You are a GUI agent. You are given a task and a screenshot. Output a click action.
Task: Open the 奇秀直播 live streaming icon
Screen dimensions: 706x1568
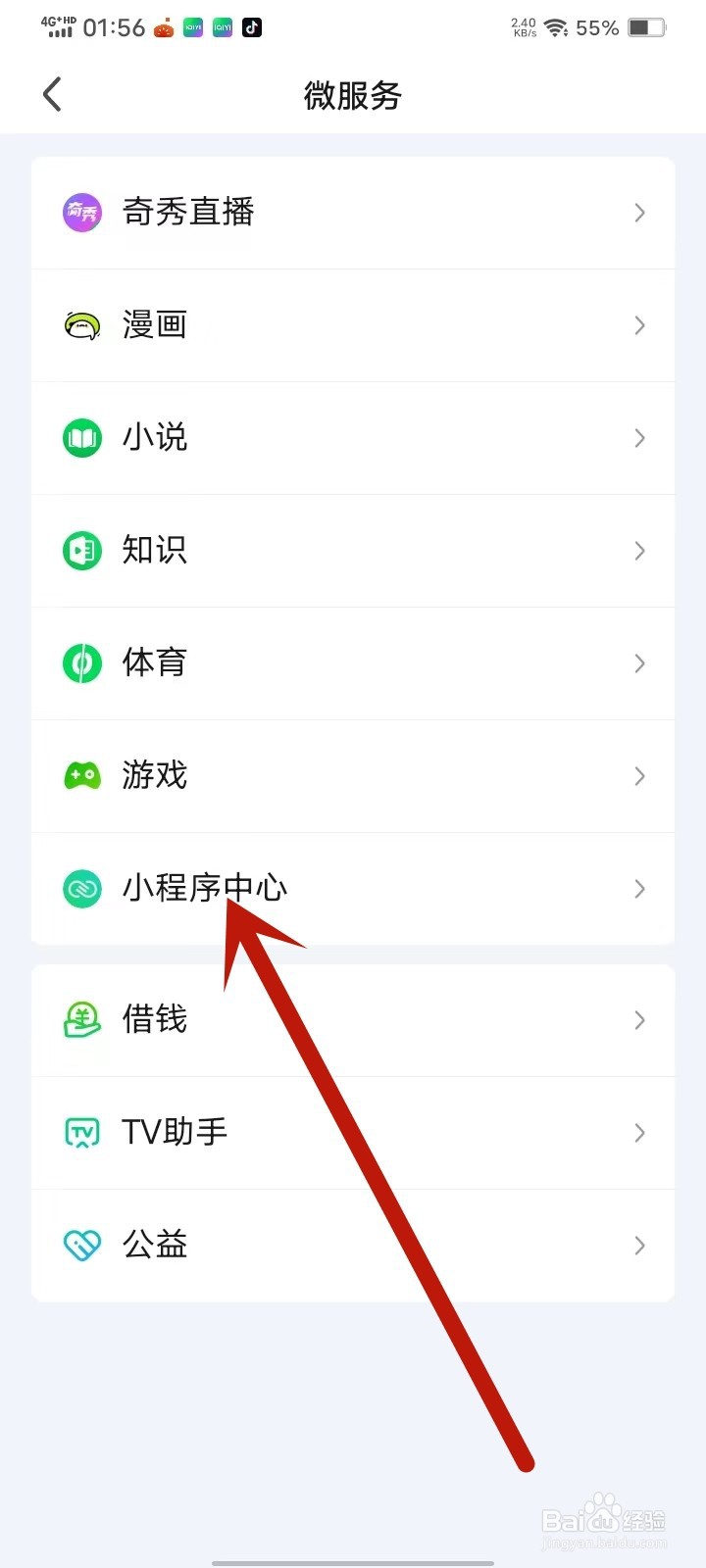point(81,213)
